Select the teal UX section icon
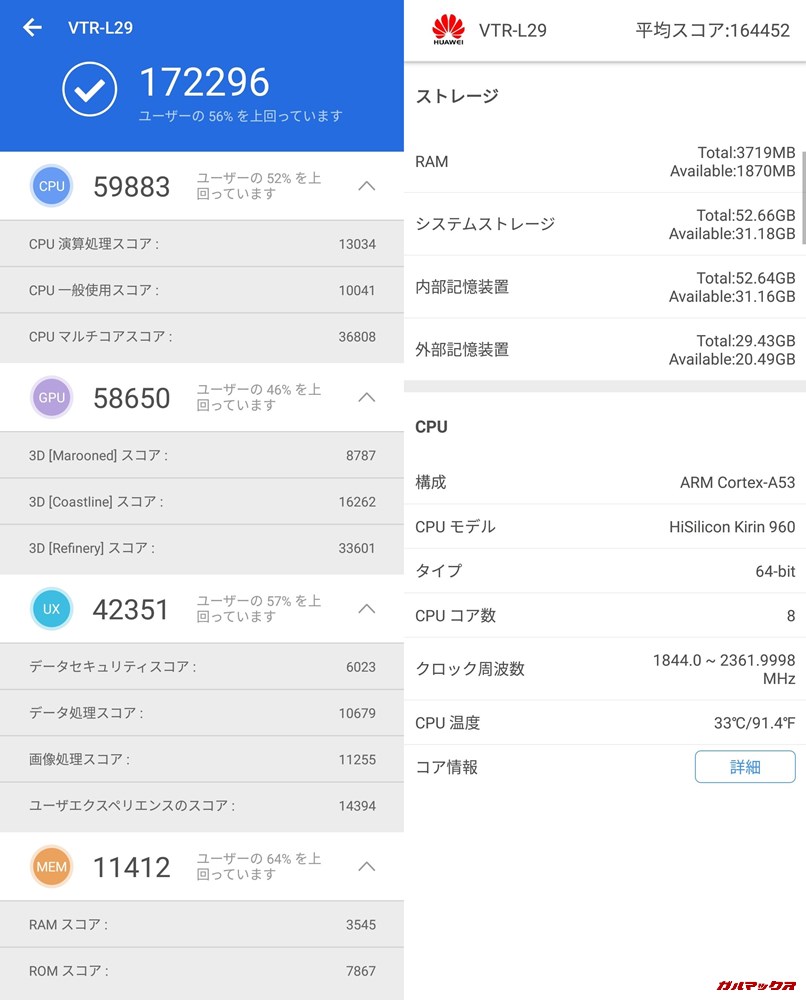This screenshot has width=806, height=1000. [51, 609]
